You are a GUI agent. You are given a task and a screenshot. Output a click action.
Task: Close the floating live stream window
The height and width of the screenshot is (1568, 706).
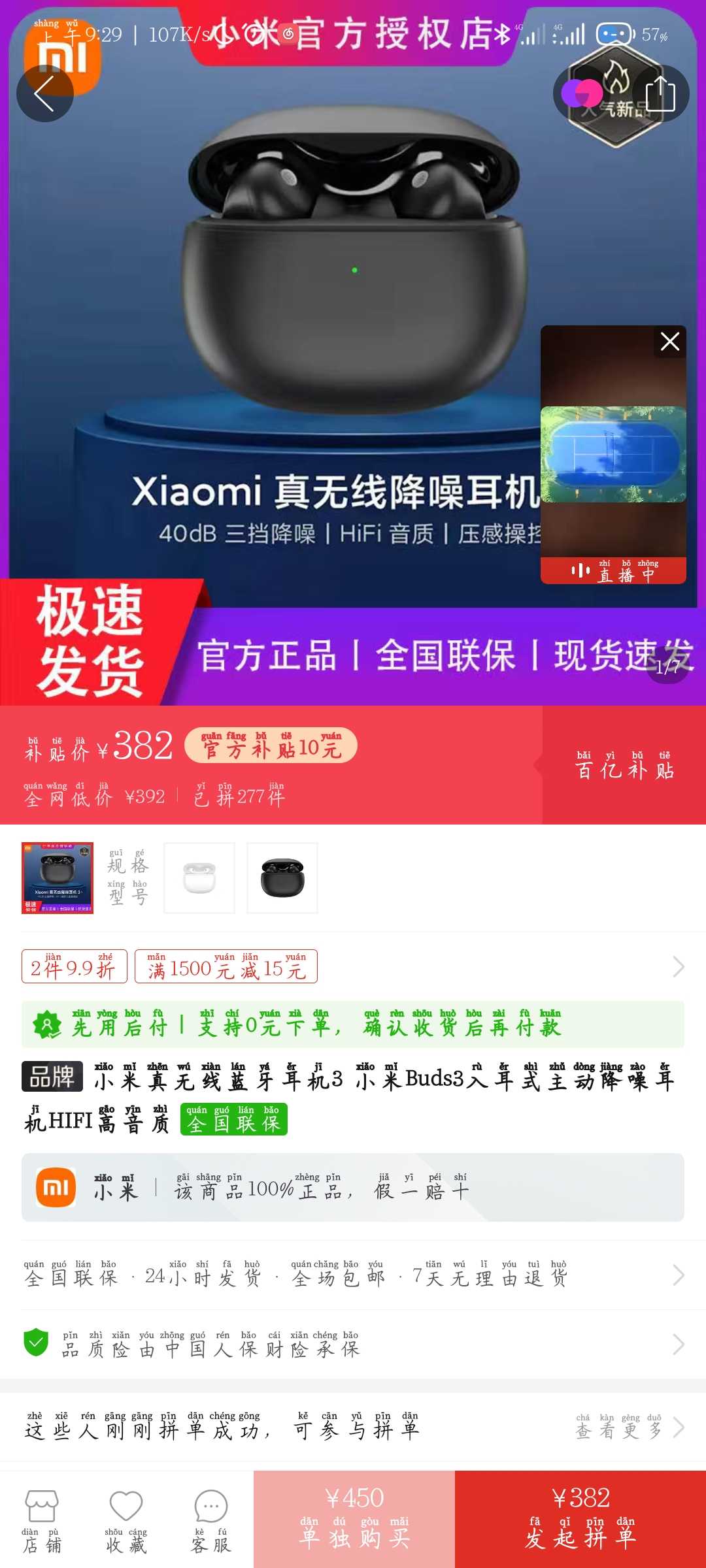[x=670, y=341]
